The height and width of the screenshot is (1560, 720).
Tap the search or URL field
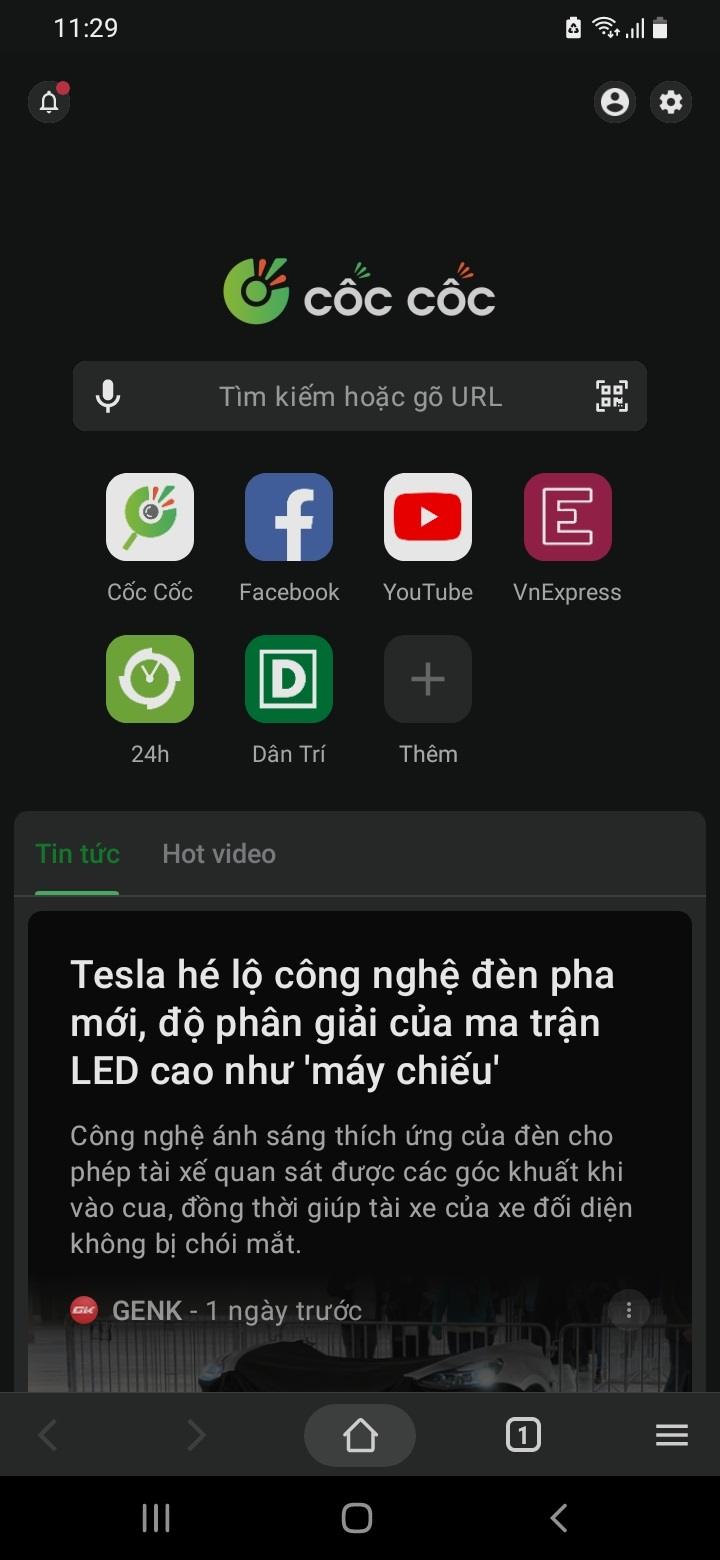click(360, 397)
